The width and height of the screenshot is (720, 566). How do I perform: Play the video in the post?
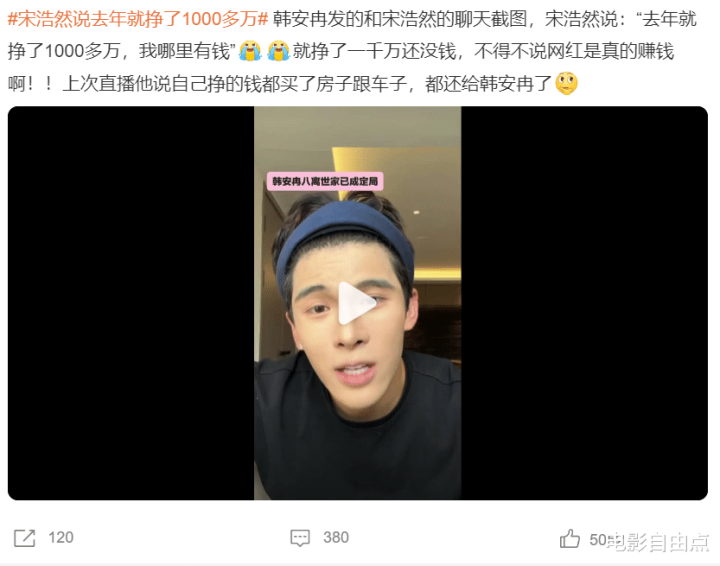357,303
